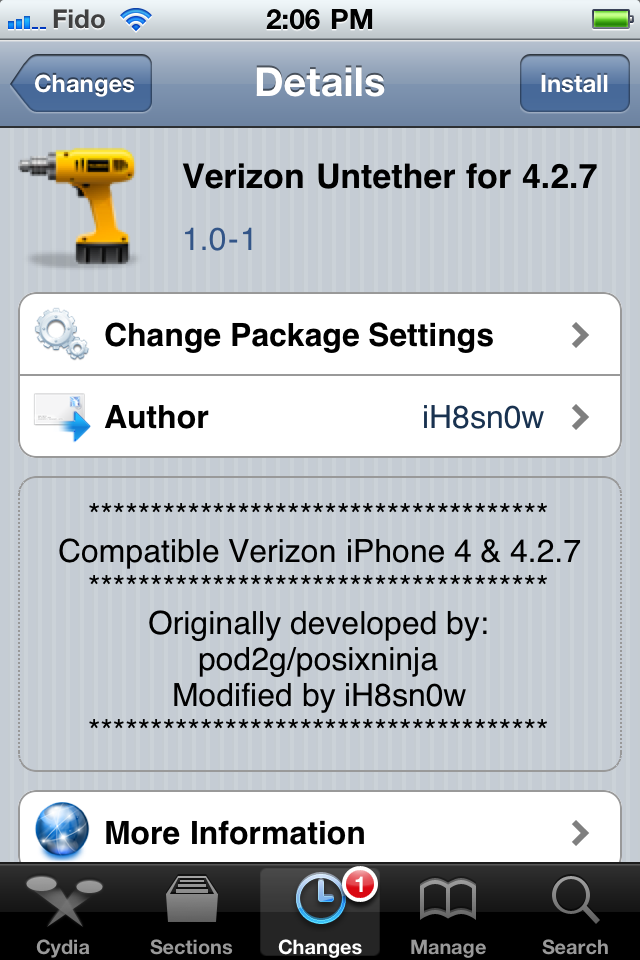Select the Changes tab
Viewport: 640px width, 960px height.
tap(320, 914)
